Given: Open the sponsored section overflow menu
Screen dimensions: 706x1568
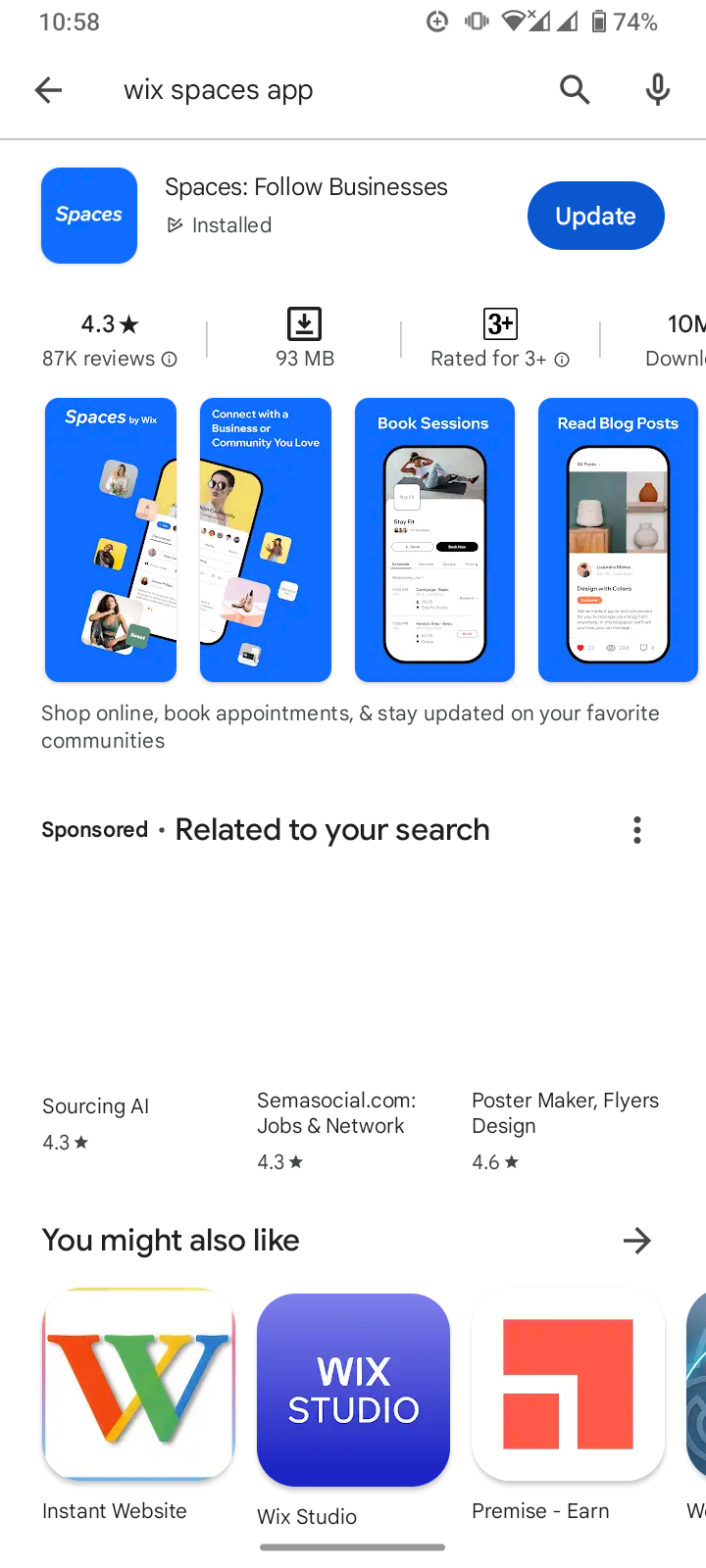Looking at the screenshot, I should [637, 830].
